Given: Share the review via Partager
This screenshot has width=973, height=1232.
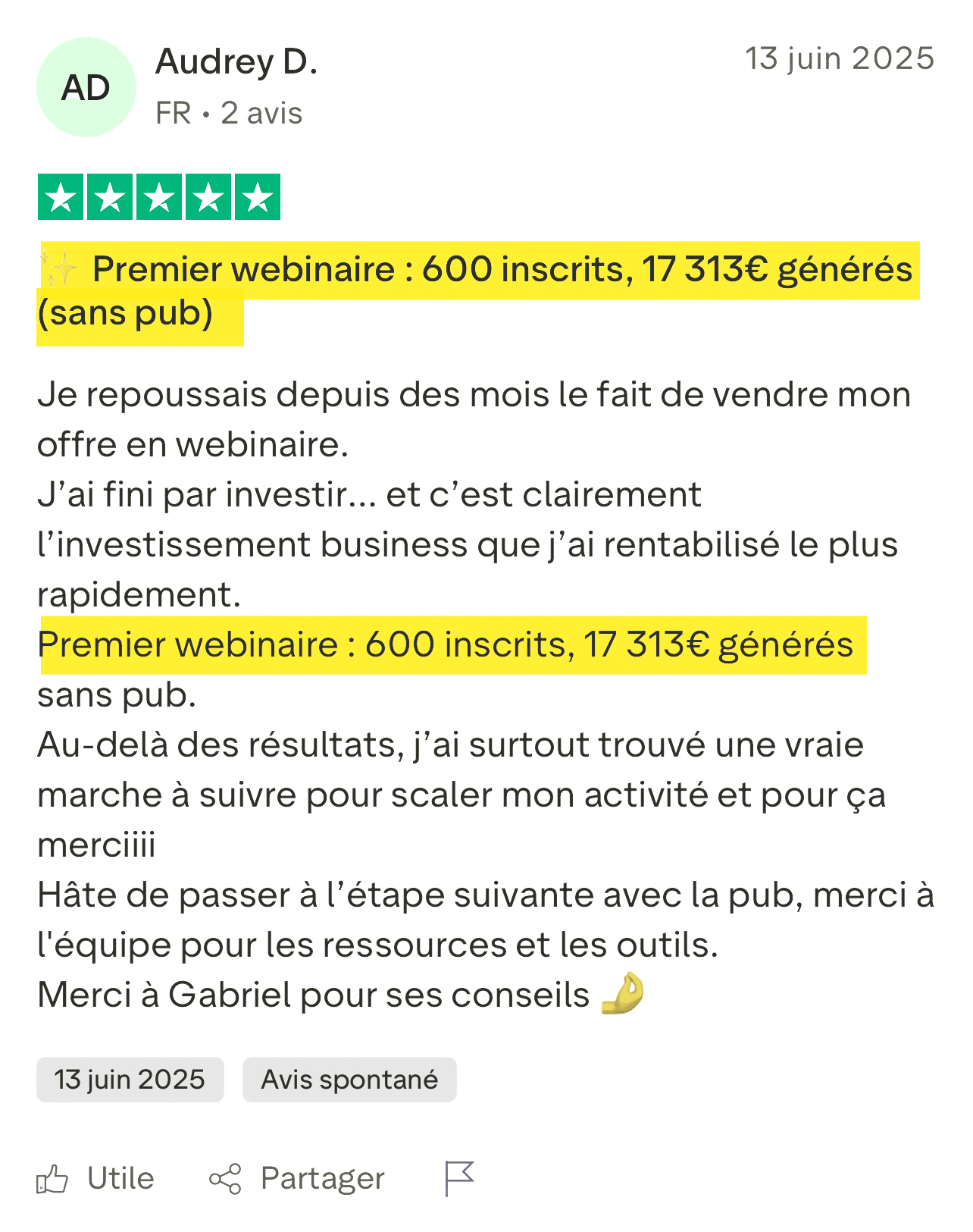Looking at the screenshot, I should [297, 1179].
